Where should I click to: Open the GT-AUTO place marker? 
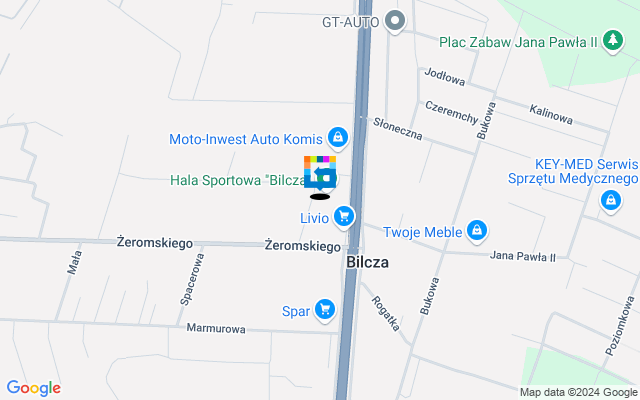click(x=396, y=20)
